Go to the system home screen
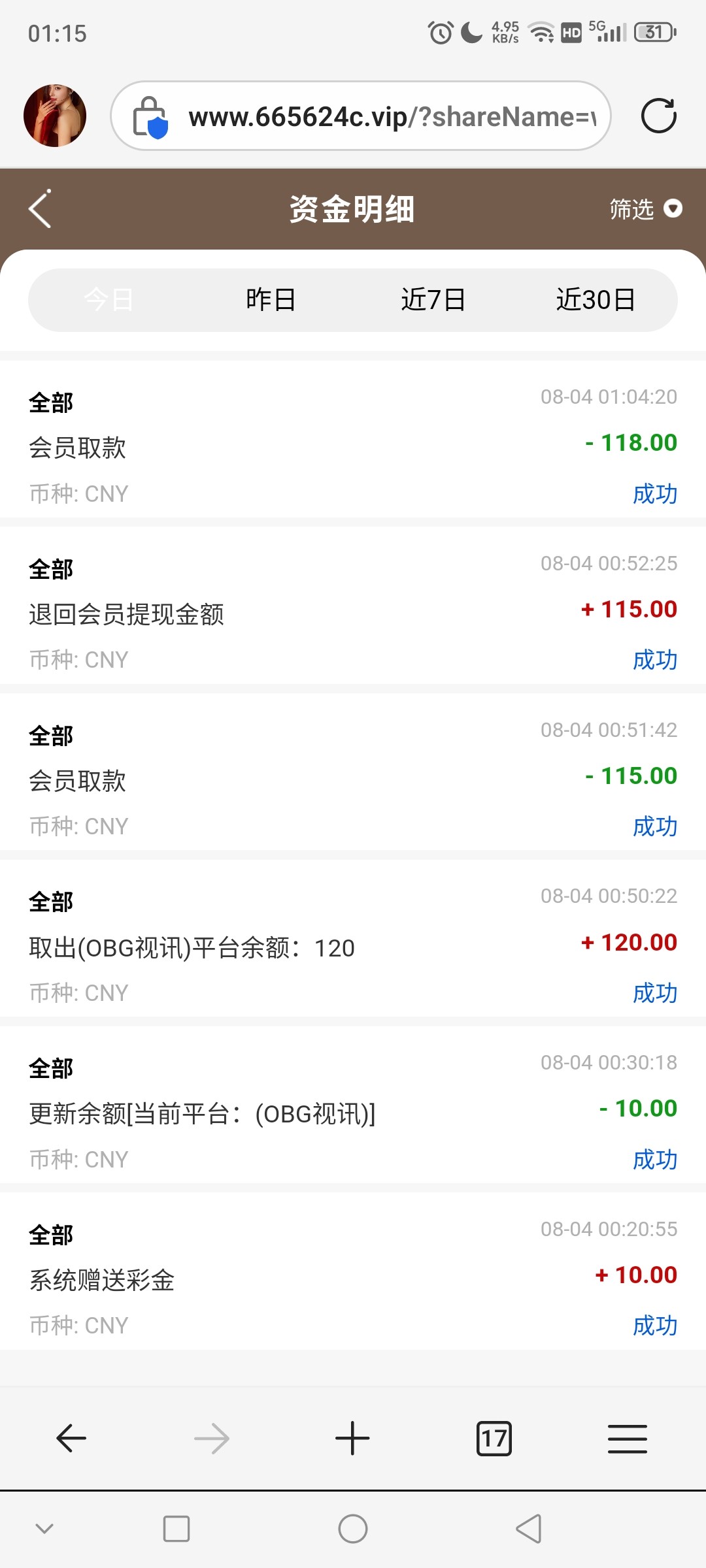This screenshot has height=1568, width=706. [353, 1529]
